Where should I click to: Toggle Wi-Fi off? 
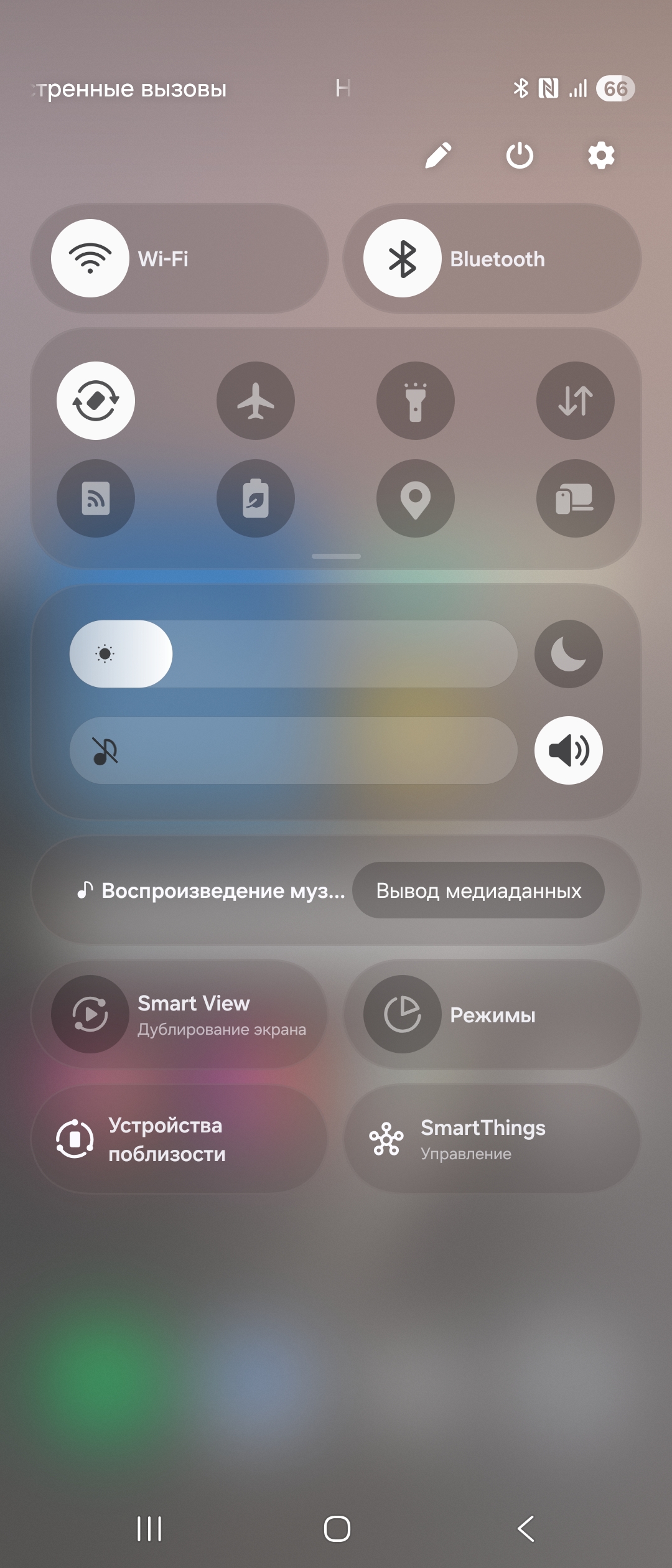click(90, 258)
